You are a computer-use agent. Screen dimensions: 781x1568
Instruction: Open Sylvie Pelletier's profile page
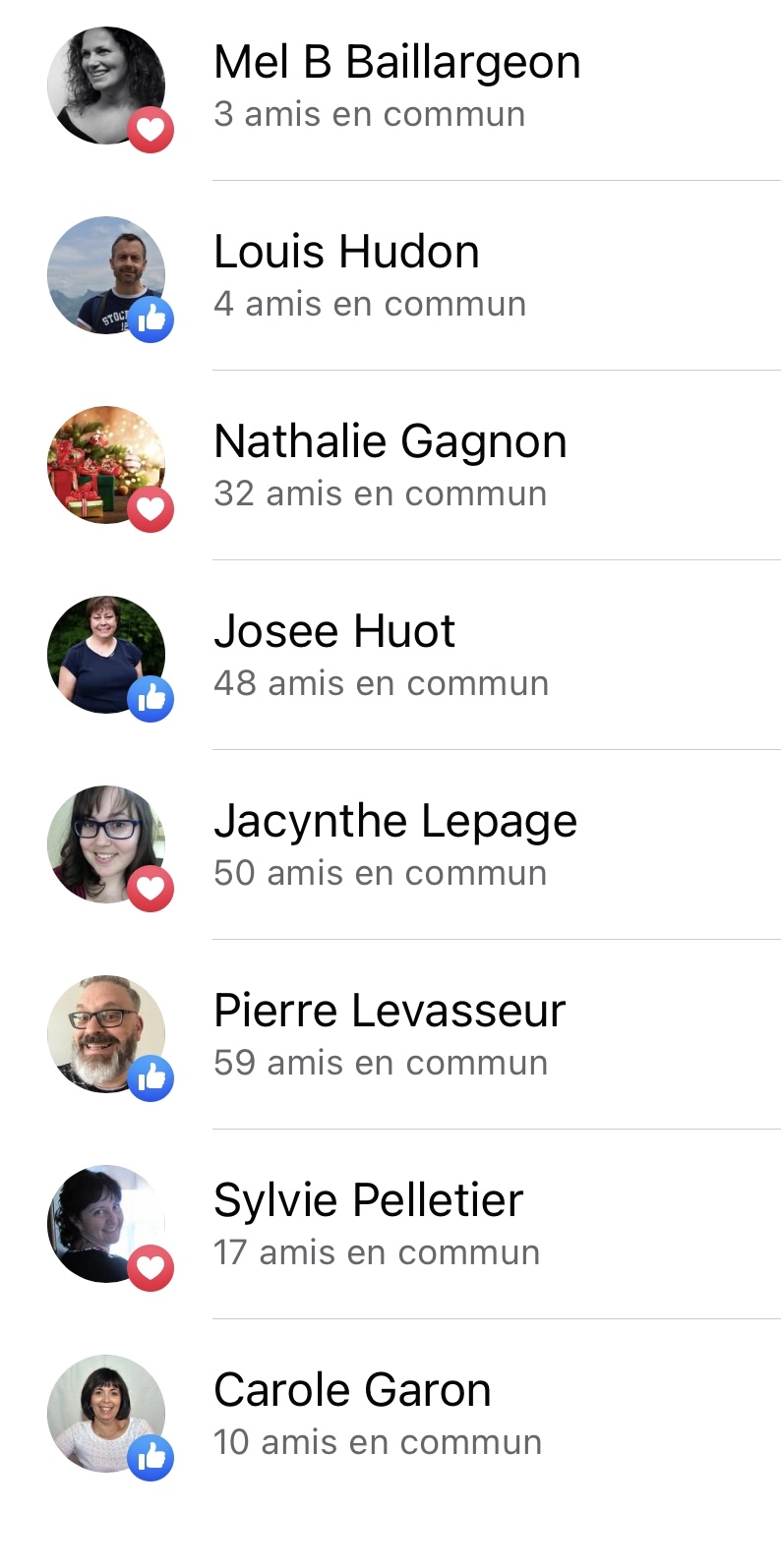[x=368, y=1201]
